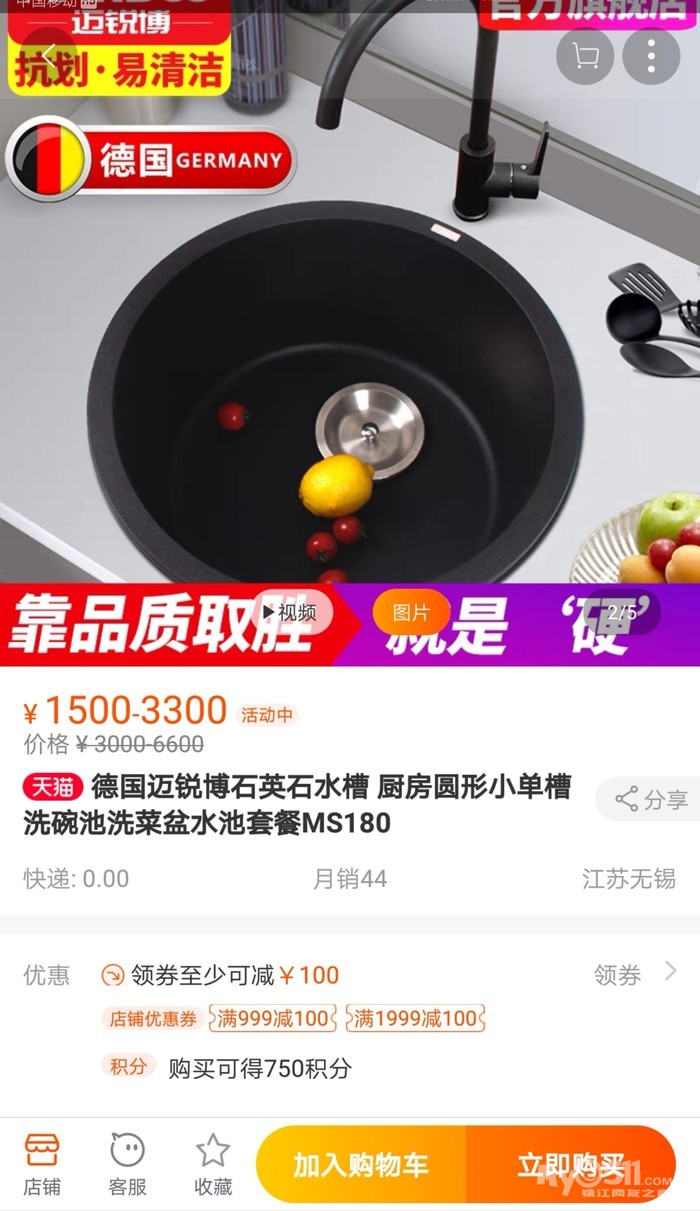Select the 满1999减100 store coupon
700x1211 pixels.
[415, 1018]
